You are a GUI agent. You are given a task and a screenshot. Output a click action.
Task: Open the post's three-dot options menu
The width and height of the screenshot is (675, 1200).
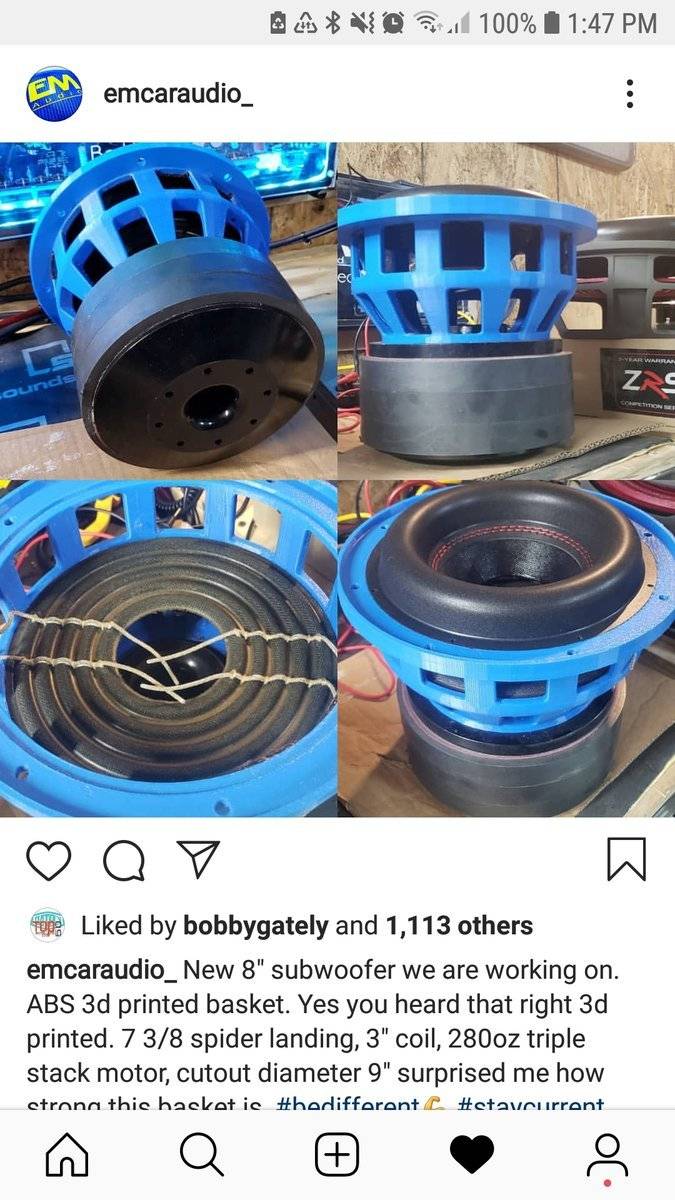click(x=629, y=94)
